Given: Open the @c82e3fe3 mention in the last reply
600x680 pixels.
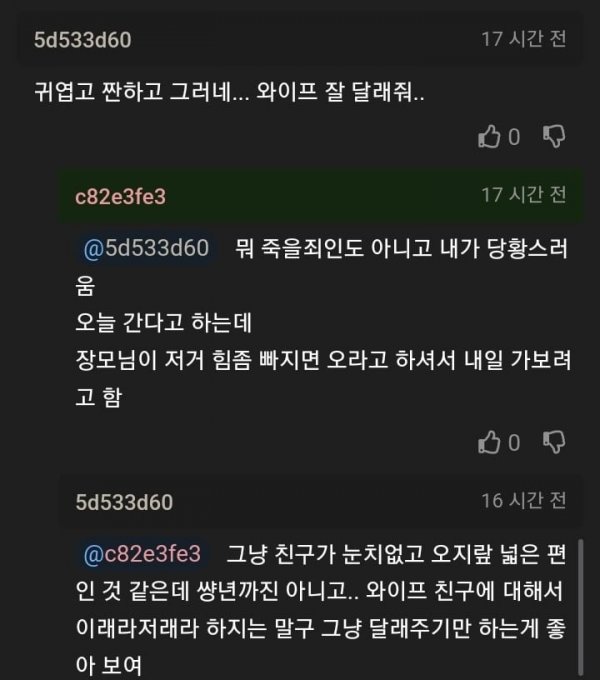Looking at the screenshot, I should tap(142, 553).
